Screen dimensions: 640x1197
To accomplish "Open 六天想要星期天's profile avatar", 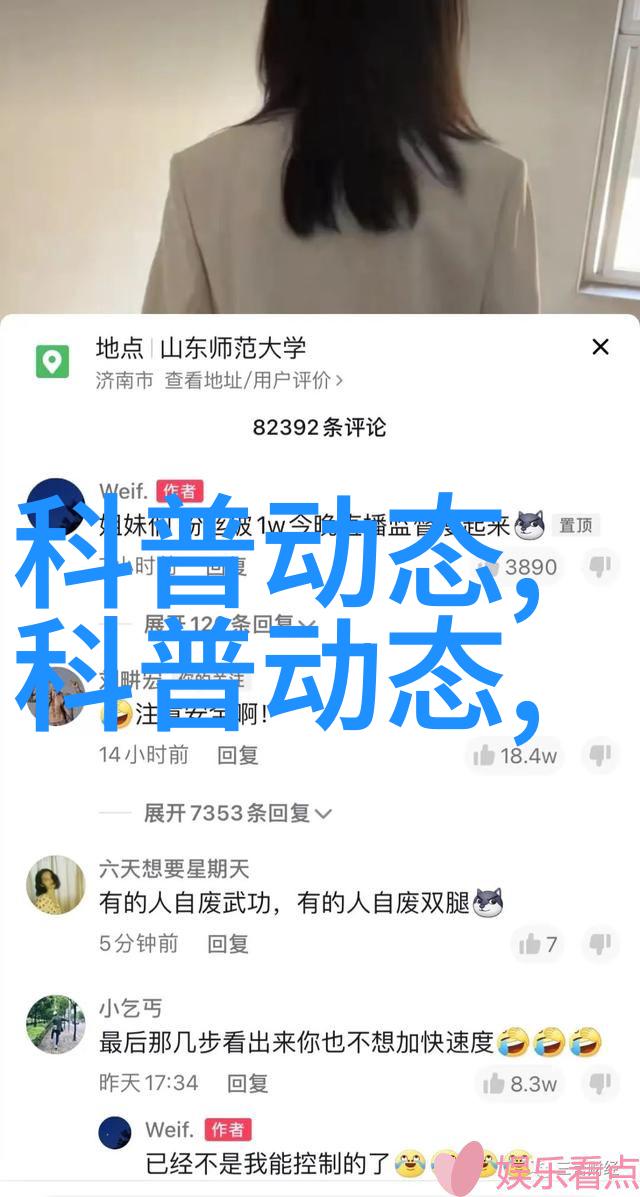I will coord(55,884).
